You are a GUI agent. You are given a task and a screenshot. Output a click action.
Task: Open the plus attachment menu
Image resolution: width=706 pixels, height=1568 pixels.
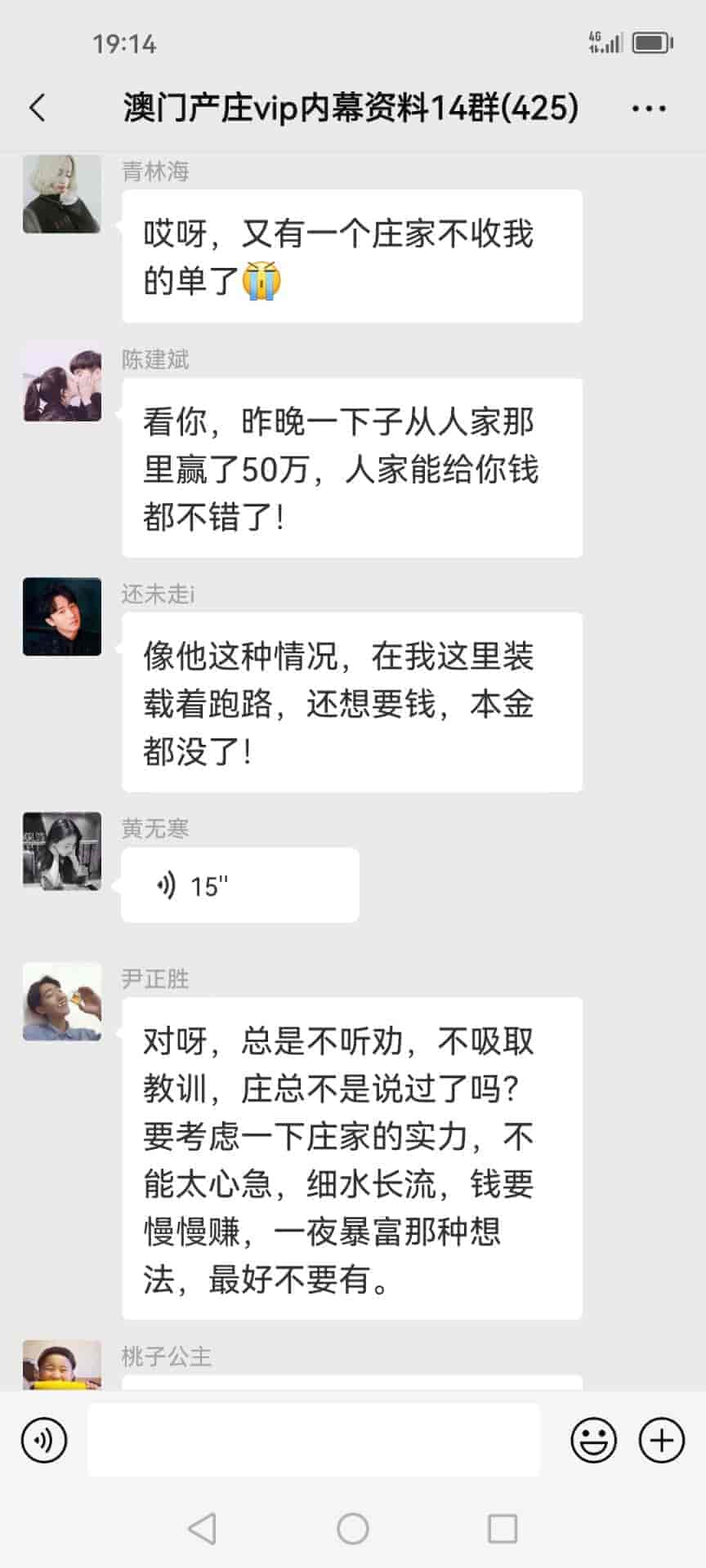[661, 1440]
